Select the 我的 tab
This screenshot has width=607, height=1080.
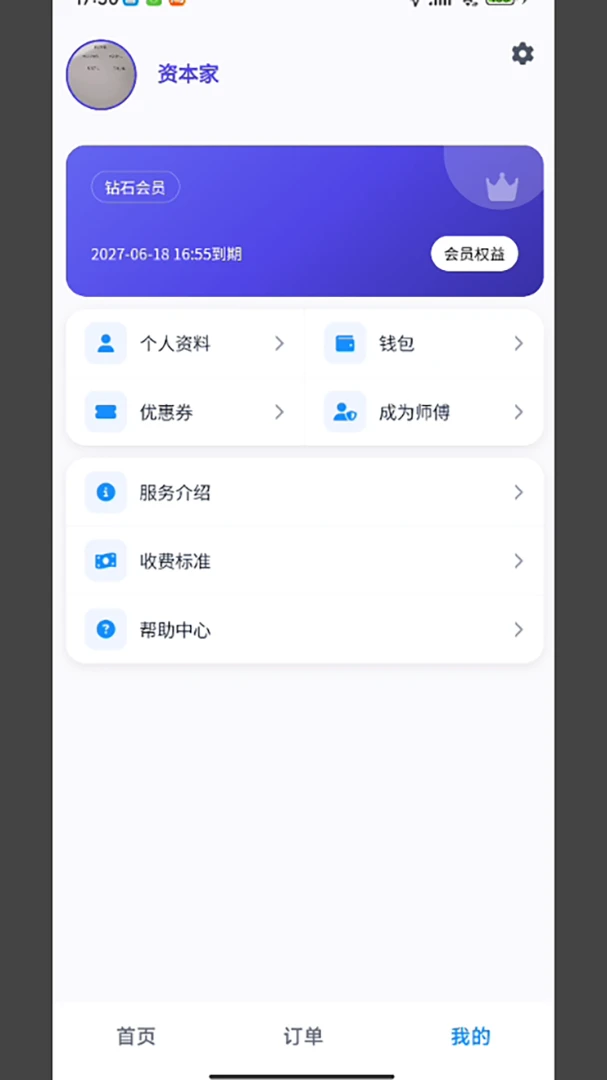471,1036
